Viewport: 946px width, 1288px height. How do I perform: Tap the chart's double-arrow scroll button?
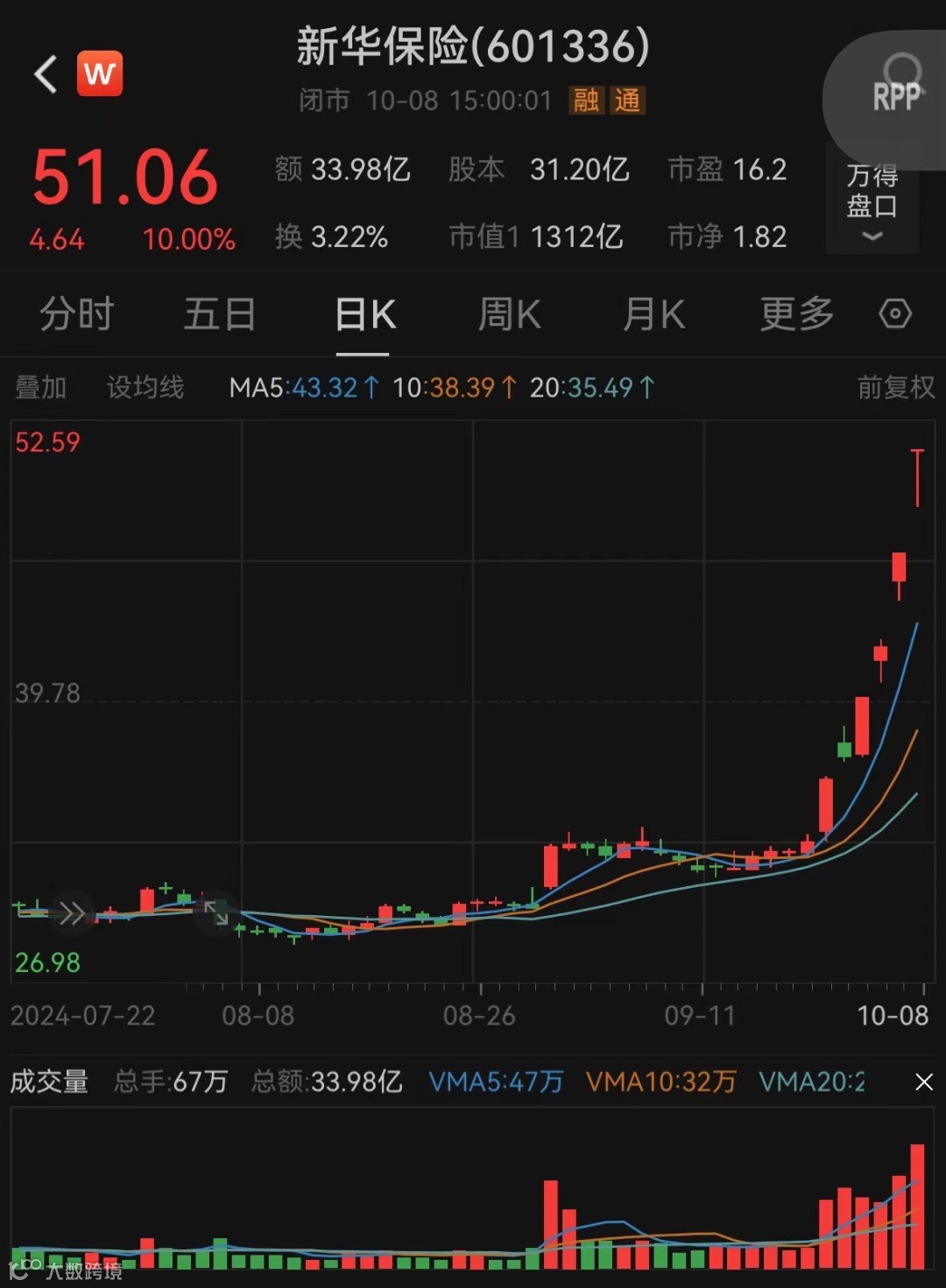(71, 914)
